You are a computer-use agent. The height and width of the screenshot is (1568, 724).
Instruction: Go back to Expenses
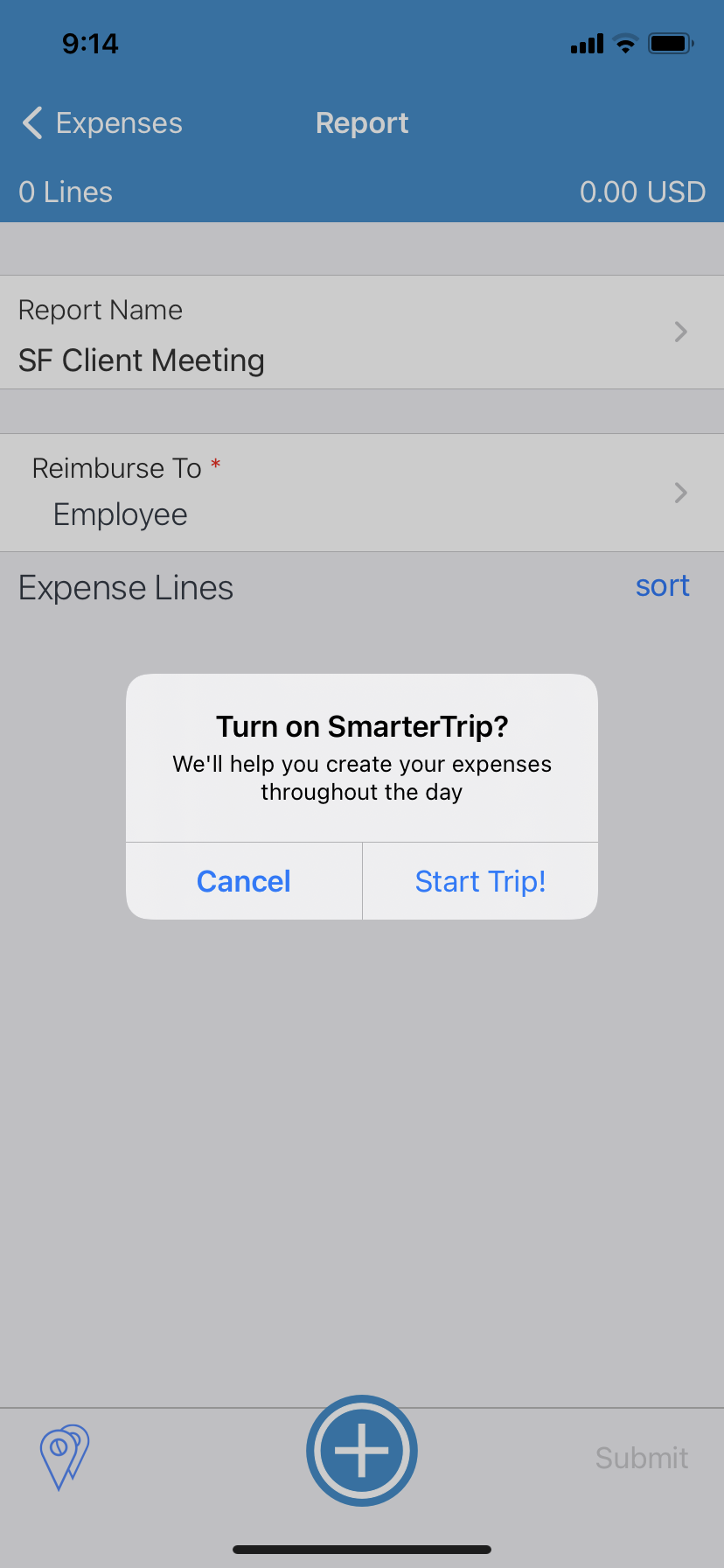click(x=102, y=123)
